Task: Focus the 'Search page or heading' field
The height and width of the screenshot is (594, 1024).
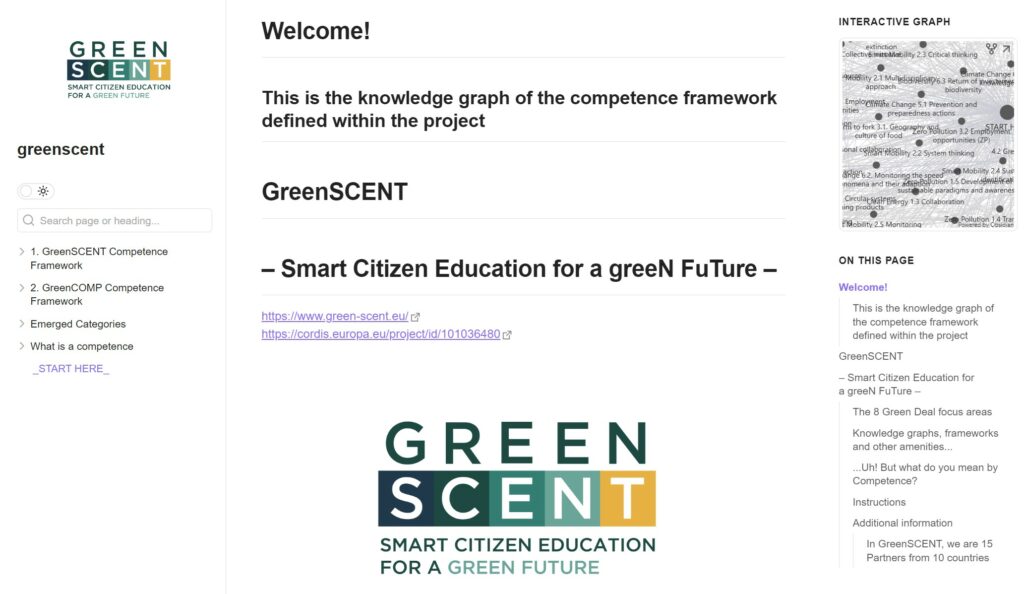Action: 114,220
